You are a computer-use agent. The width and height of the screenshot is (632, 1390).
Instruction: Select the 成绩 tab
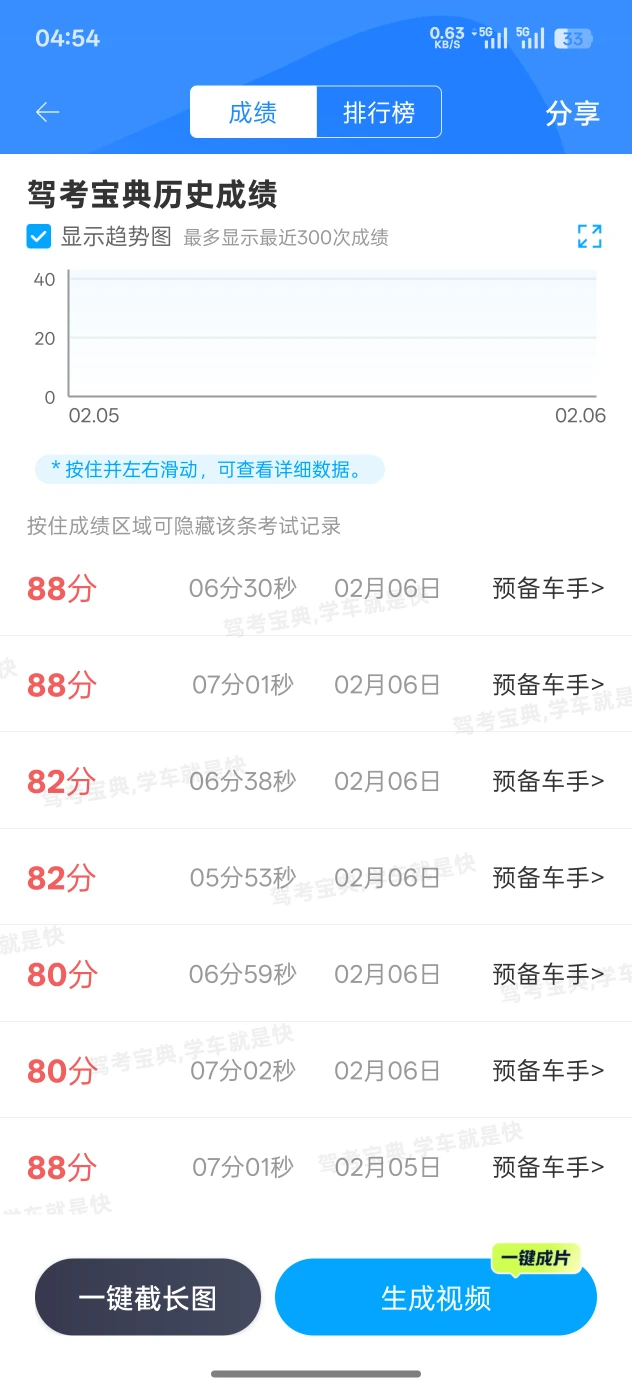point(253,112)
